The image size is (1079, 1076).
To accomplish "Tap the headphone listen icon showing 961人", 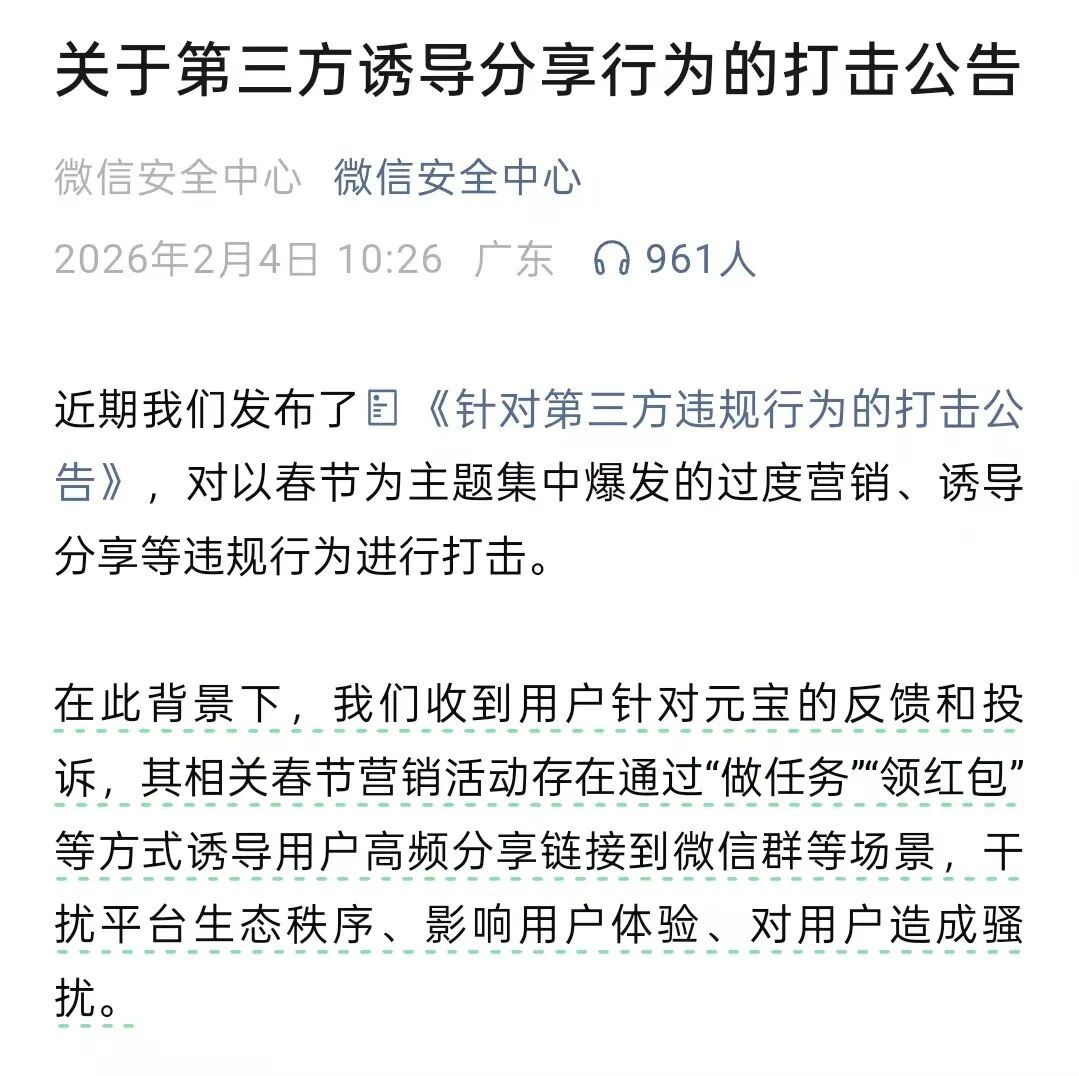I will pyautogui.click(x=612, y=260).
